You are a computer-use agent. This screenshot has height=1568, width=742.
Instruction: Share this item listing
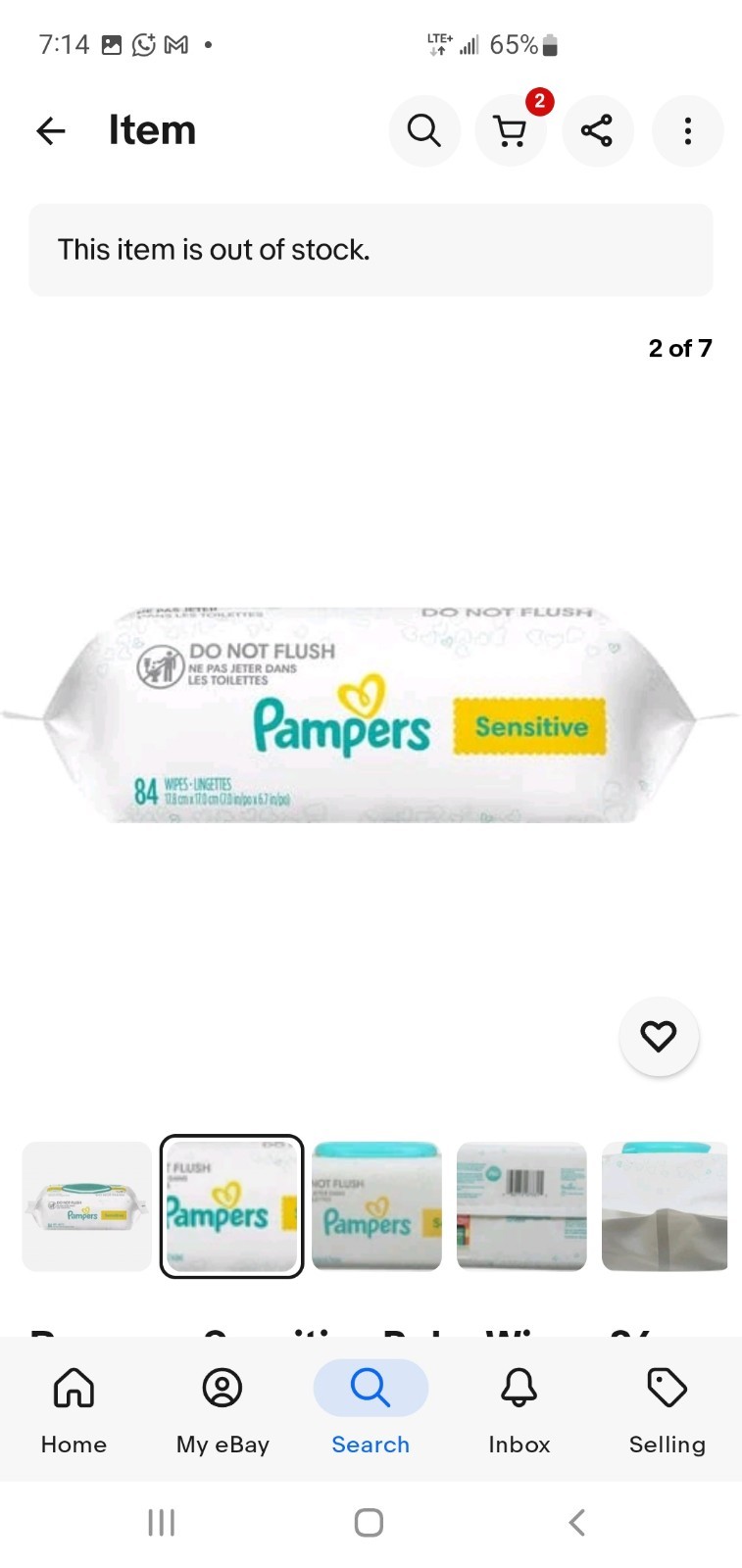[x=597, y=130]
